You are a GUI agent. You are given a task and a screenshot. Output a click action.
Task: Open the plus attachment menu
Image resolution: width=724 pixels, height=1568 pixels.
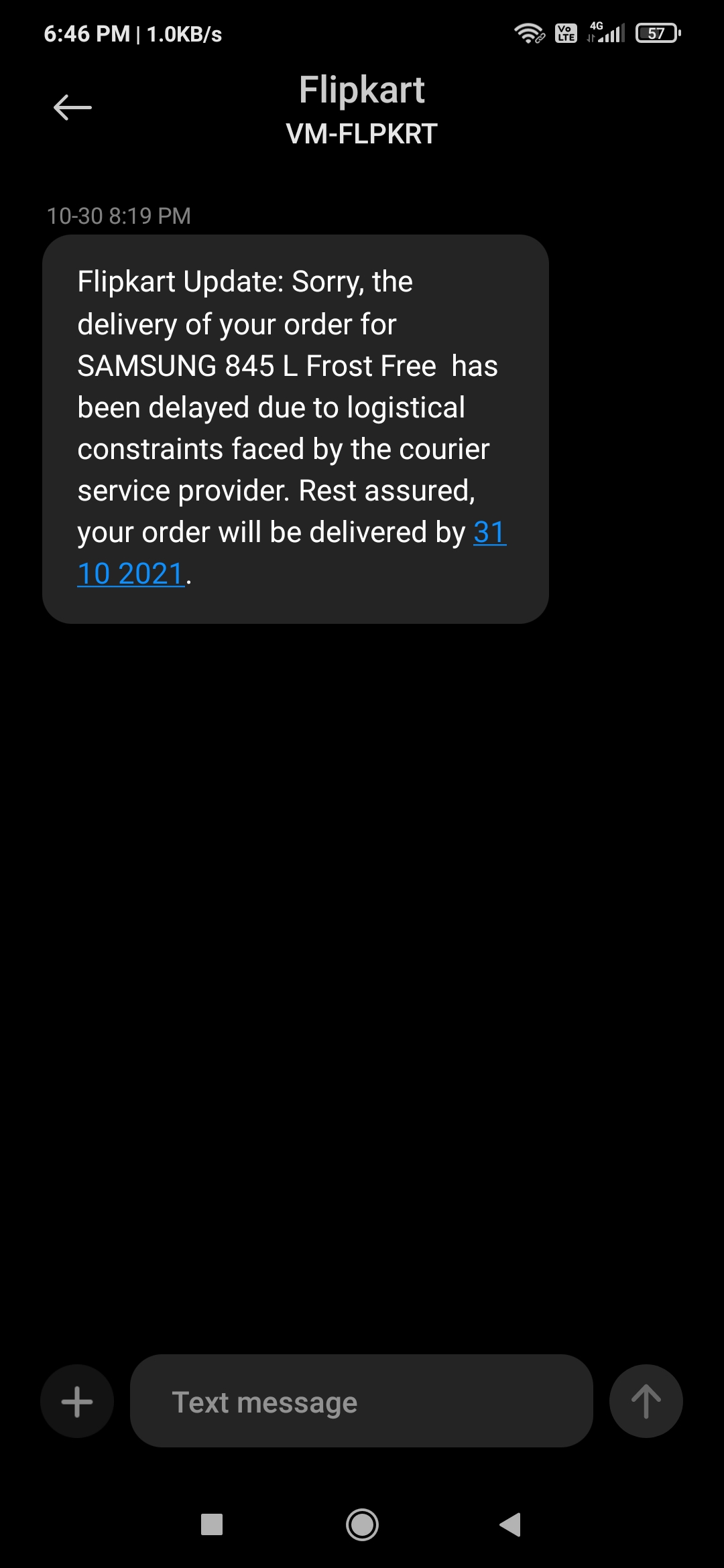[x=77, y=1401]
